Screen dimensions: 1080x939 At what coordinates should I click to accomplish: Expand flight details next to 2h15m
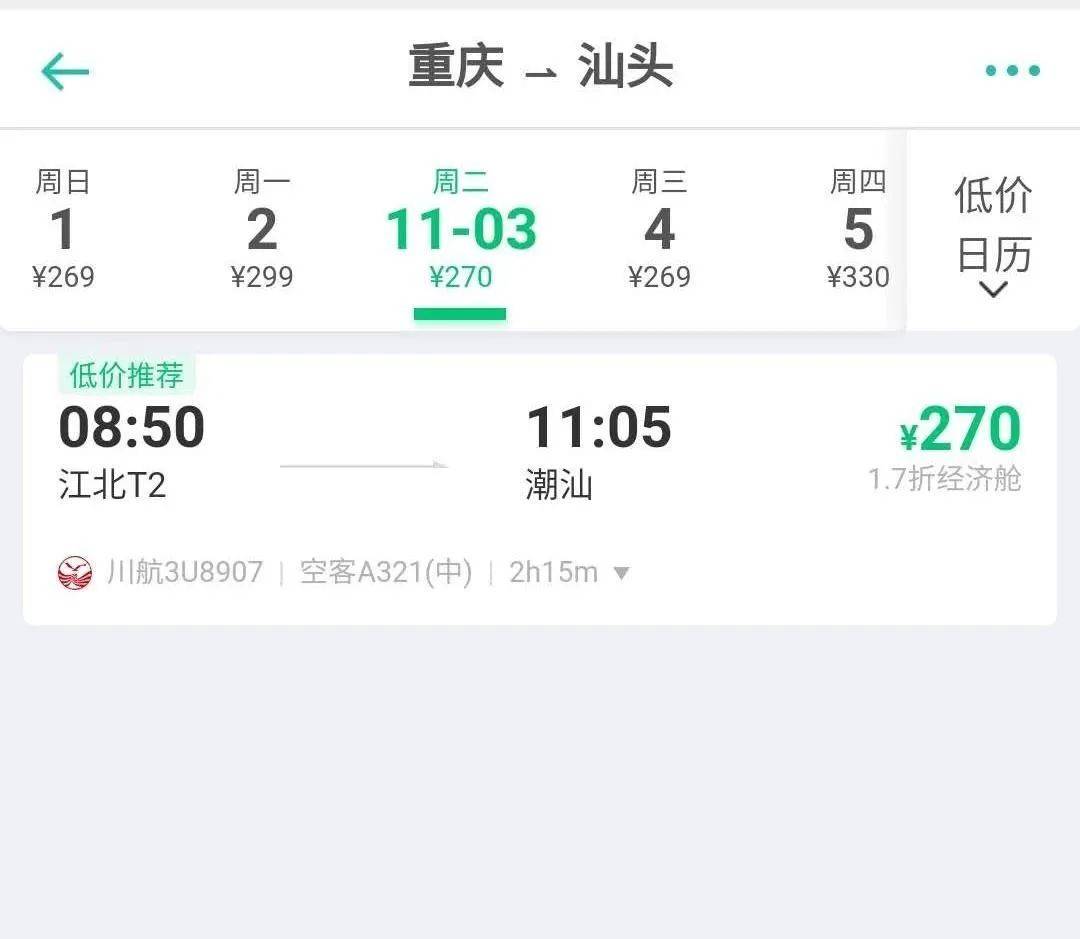[x=621, y=573]
